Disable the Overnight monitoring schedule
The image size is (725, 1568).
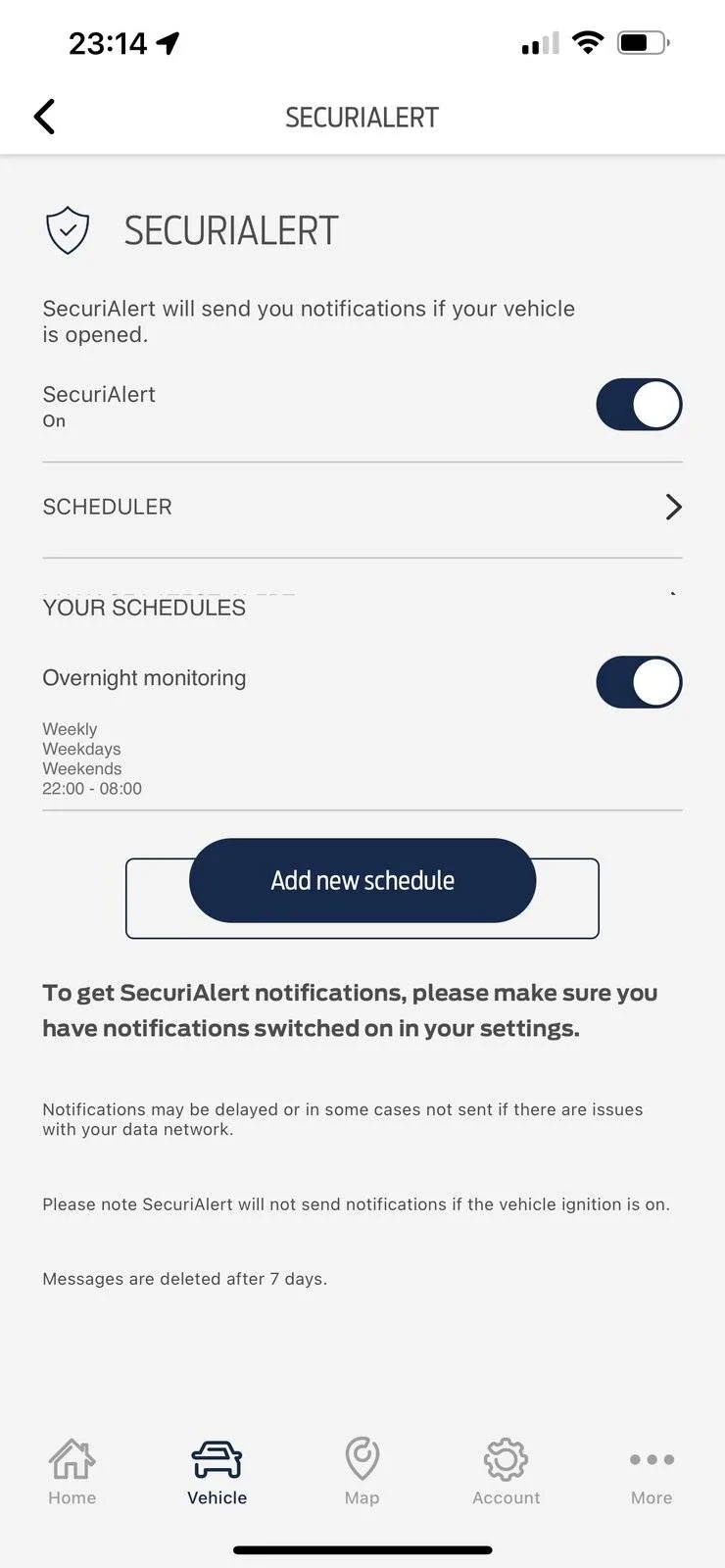pyautogui.click(x=639, y=682)
